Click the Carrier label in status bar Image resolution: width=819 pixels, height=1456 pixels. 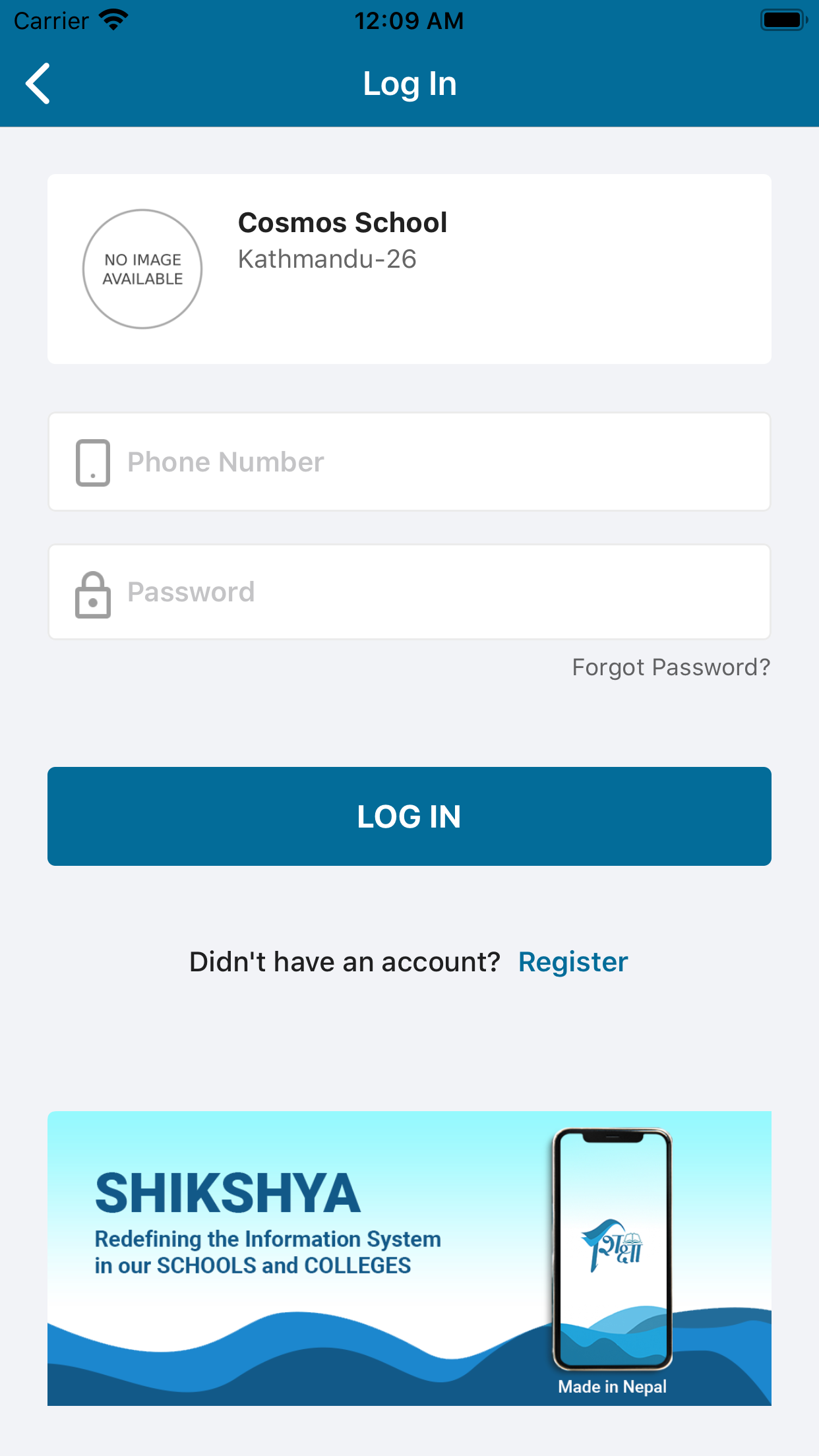[x=49, y=20]
